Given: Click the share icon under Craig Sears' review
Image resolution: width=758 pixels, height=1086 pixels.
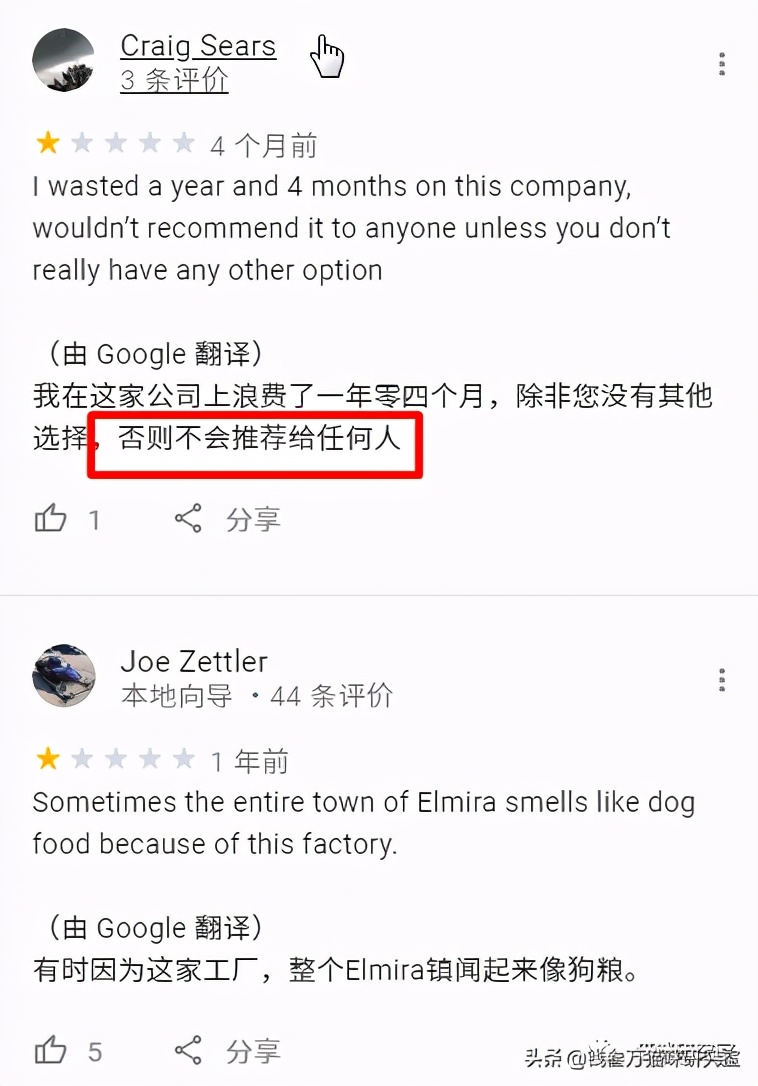Looking at the screenshot, I should point(188,519).
